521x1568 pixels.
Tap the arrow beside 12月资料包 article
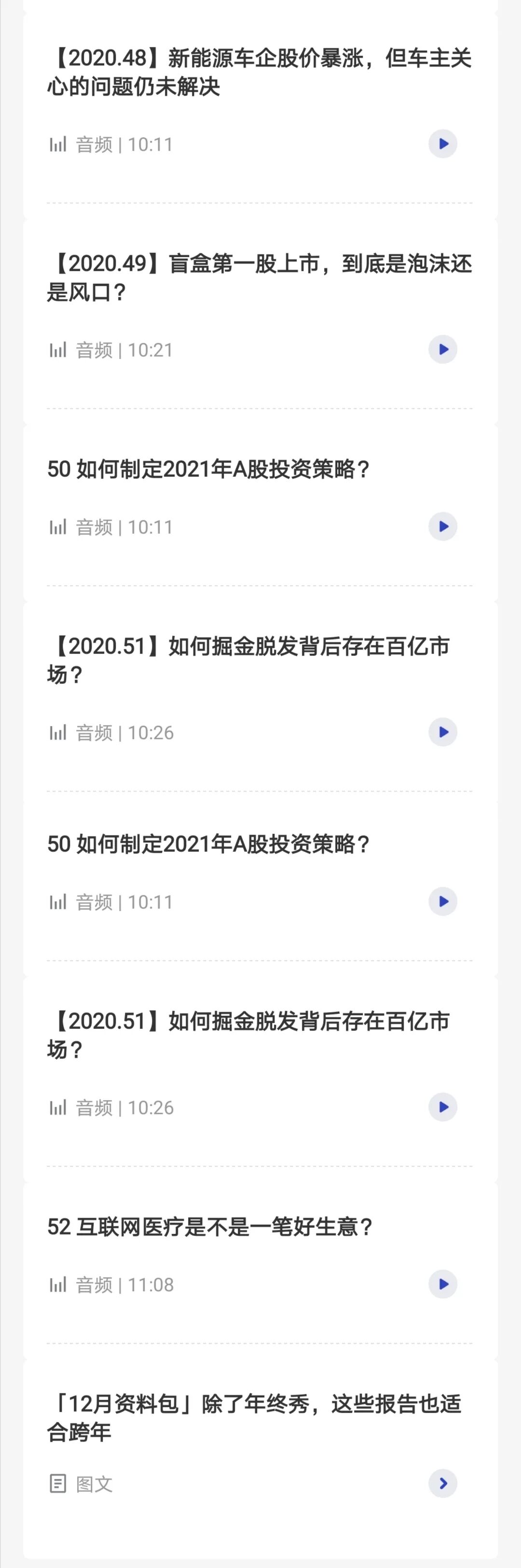click(442, 1483)
